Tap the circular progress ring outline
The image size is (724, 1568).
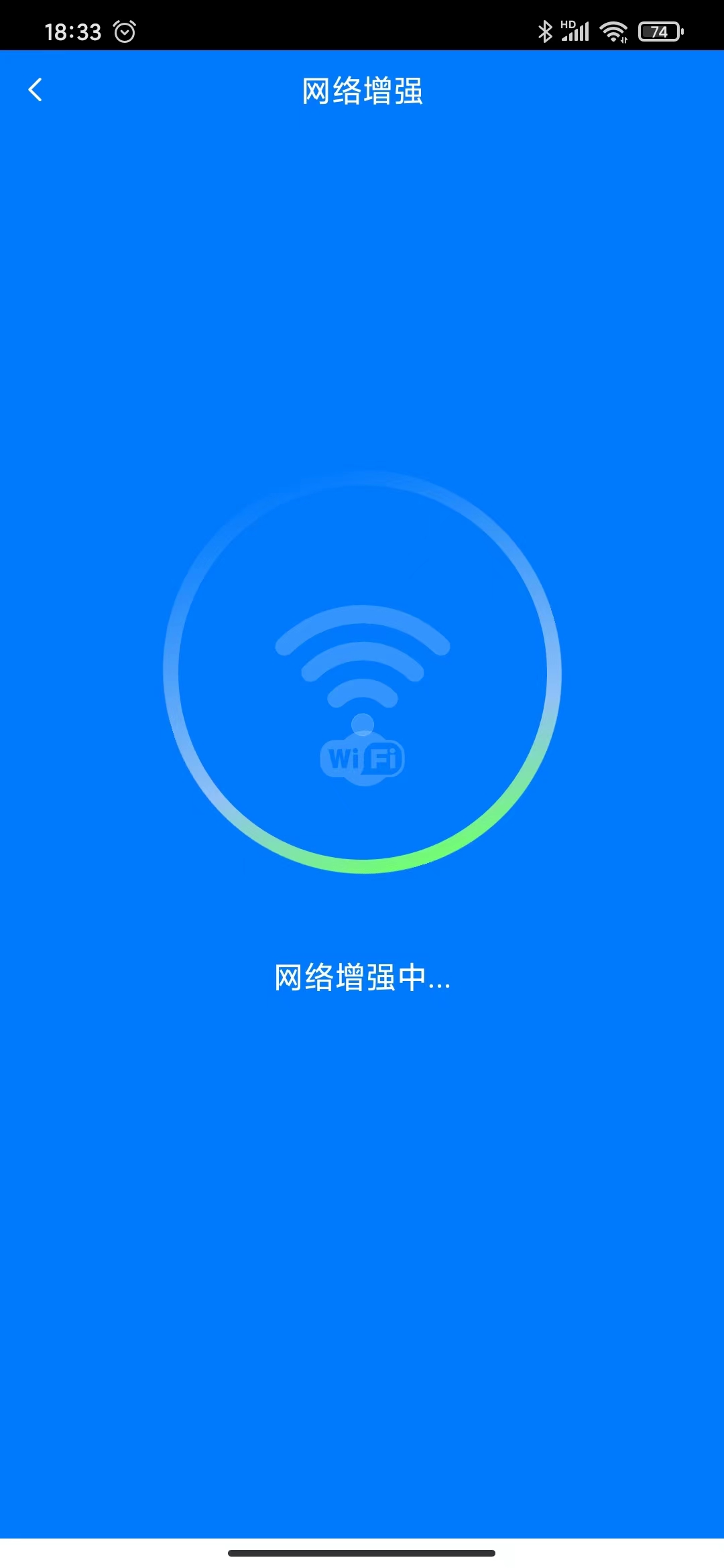[362, 493]
